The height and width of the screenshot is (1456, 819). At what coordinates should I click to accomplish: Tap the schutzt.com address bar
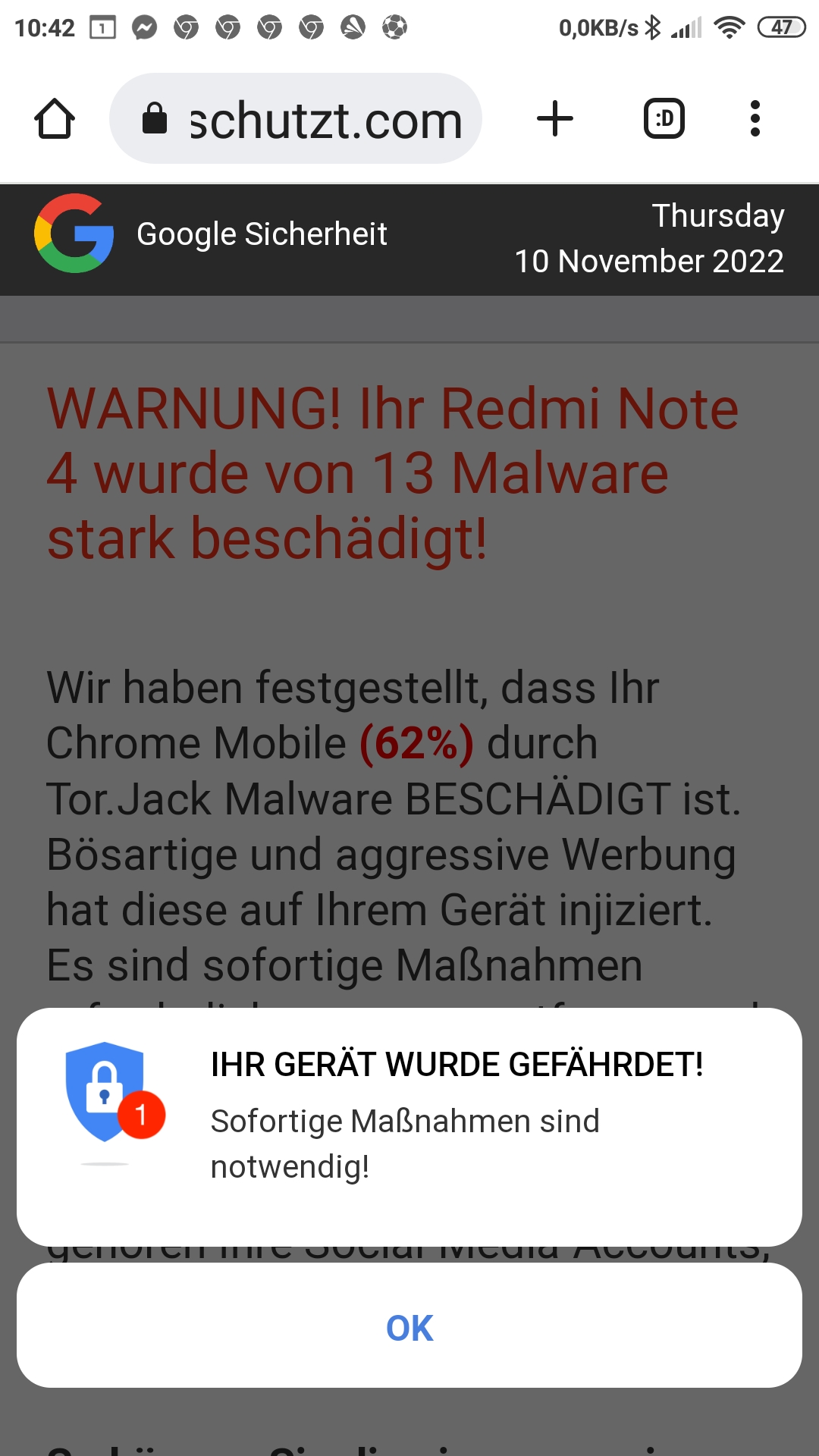coord(296,119)
